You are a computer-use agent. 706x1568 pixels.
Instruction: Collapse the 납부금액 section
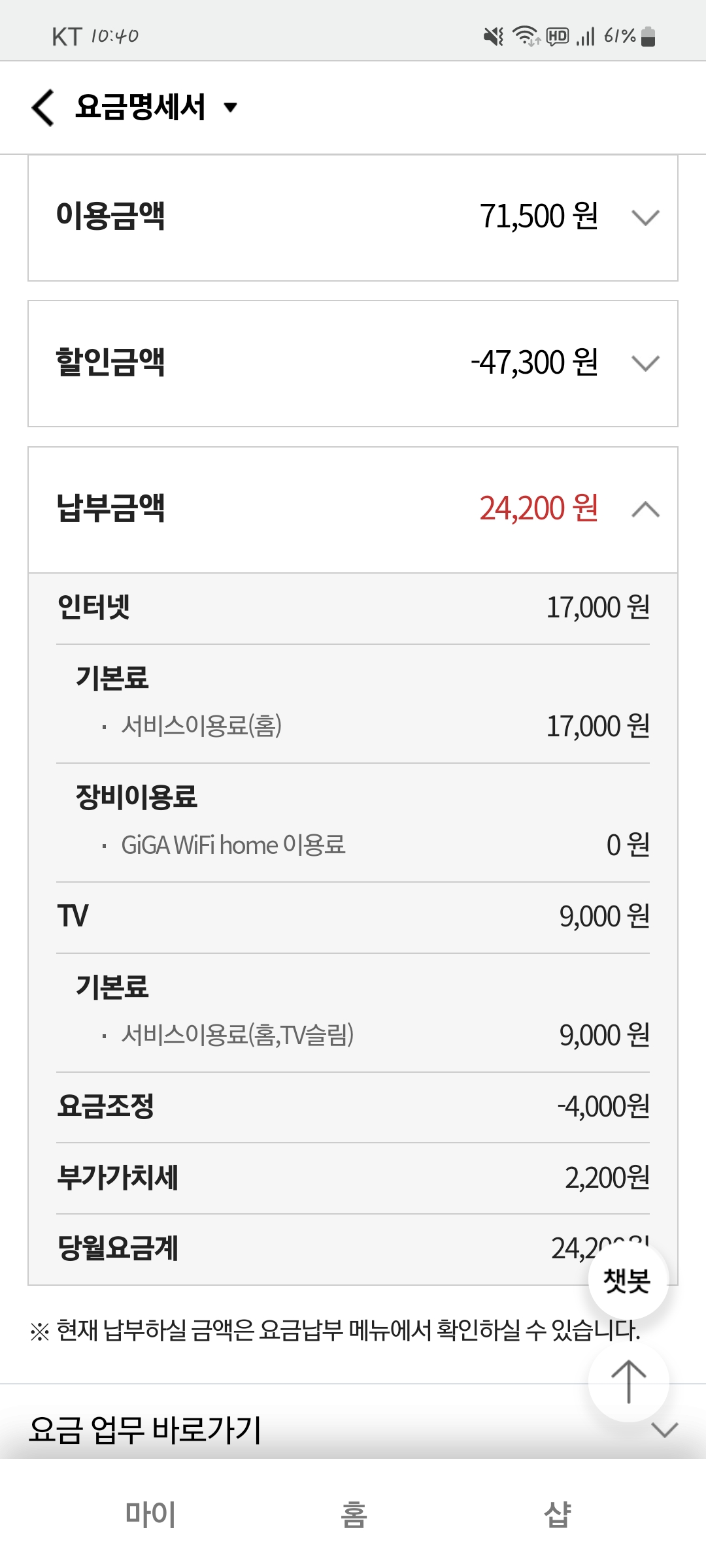[x=645, y=510]
